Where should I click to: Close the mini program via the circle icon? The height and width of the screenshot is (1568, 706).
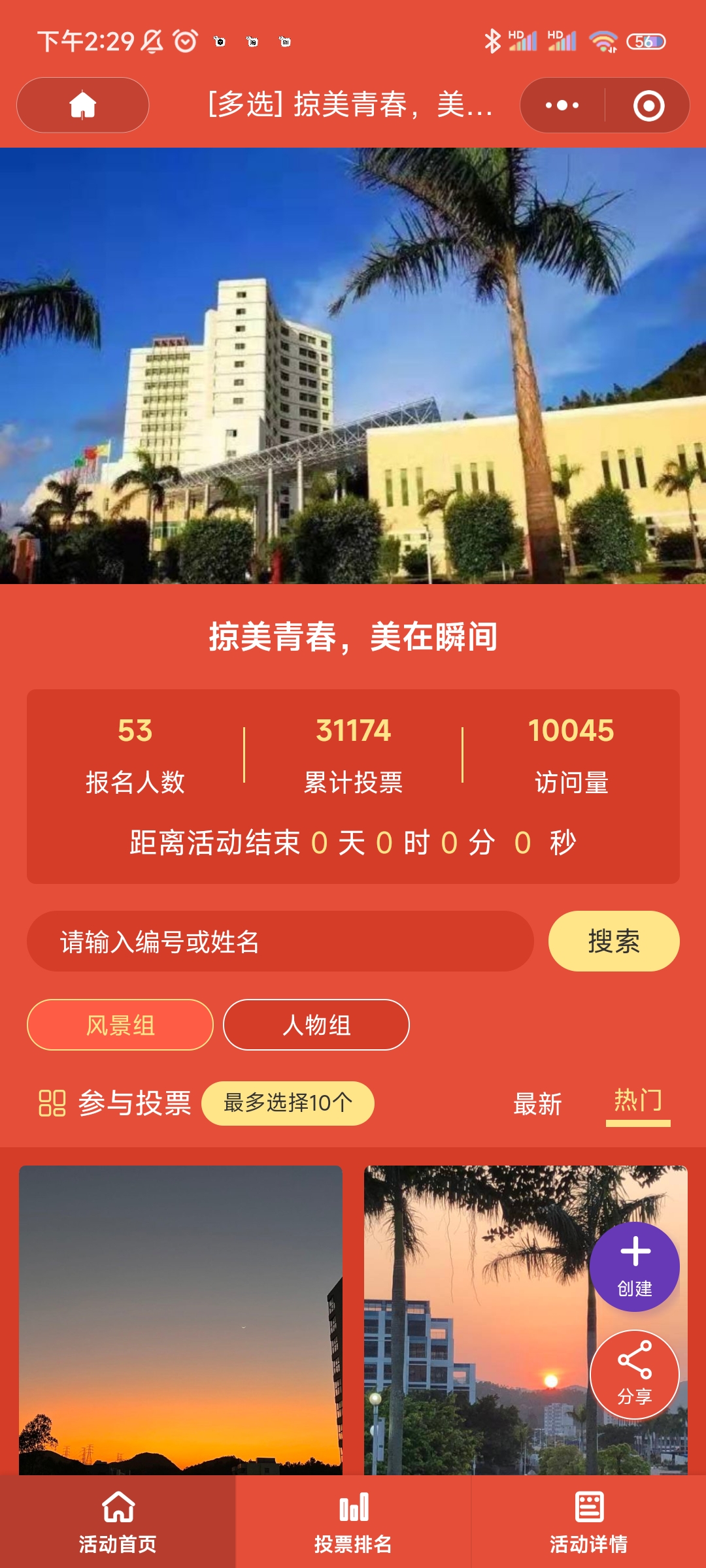click(648, 106)
